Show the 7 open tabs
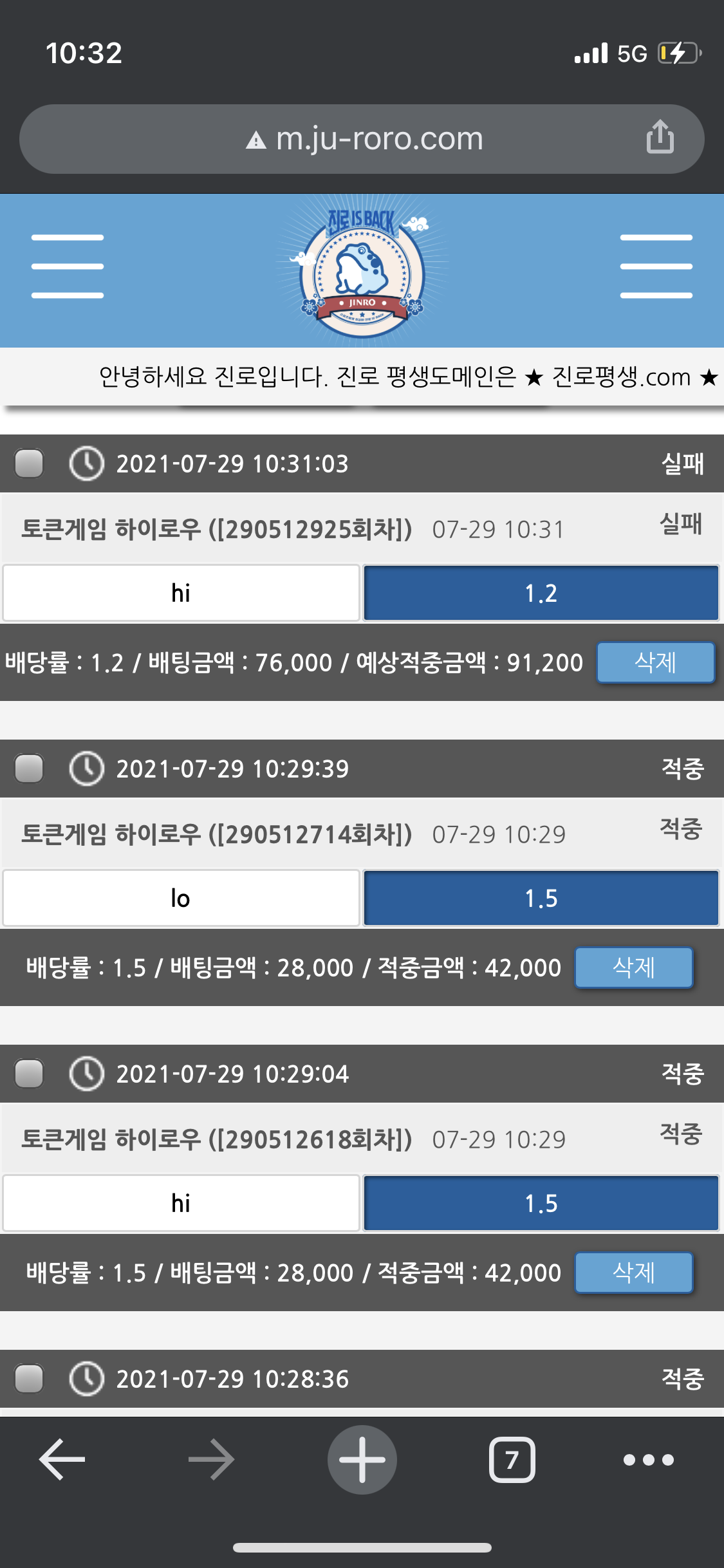724x1568 pixels. click(x=512, y=1460)
